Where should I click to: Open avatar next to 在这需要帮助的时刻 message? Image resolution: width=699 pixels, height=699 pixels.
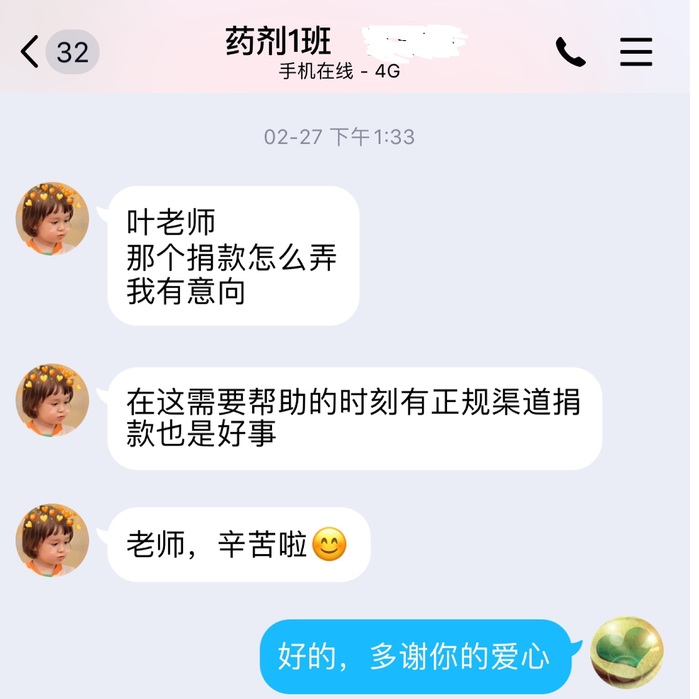point(52,400)
